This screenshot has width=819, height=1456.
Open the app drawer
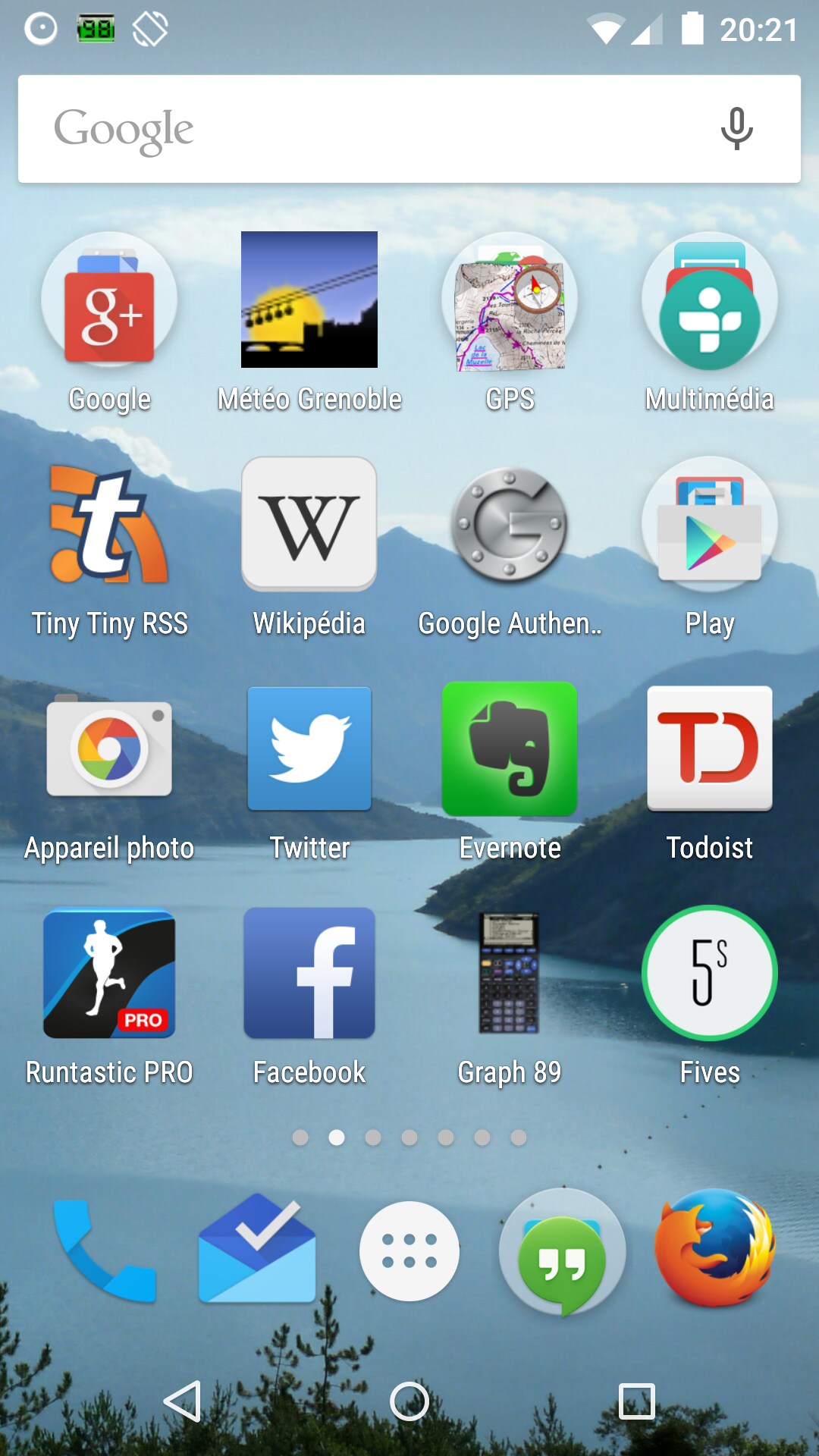[409, 1251]
